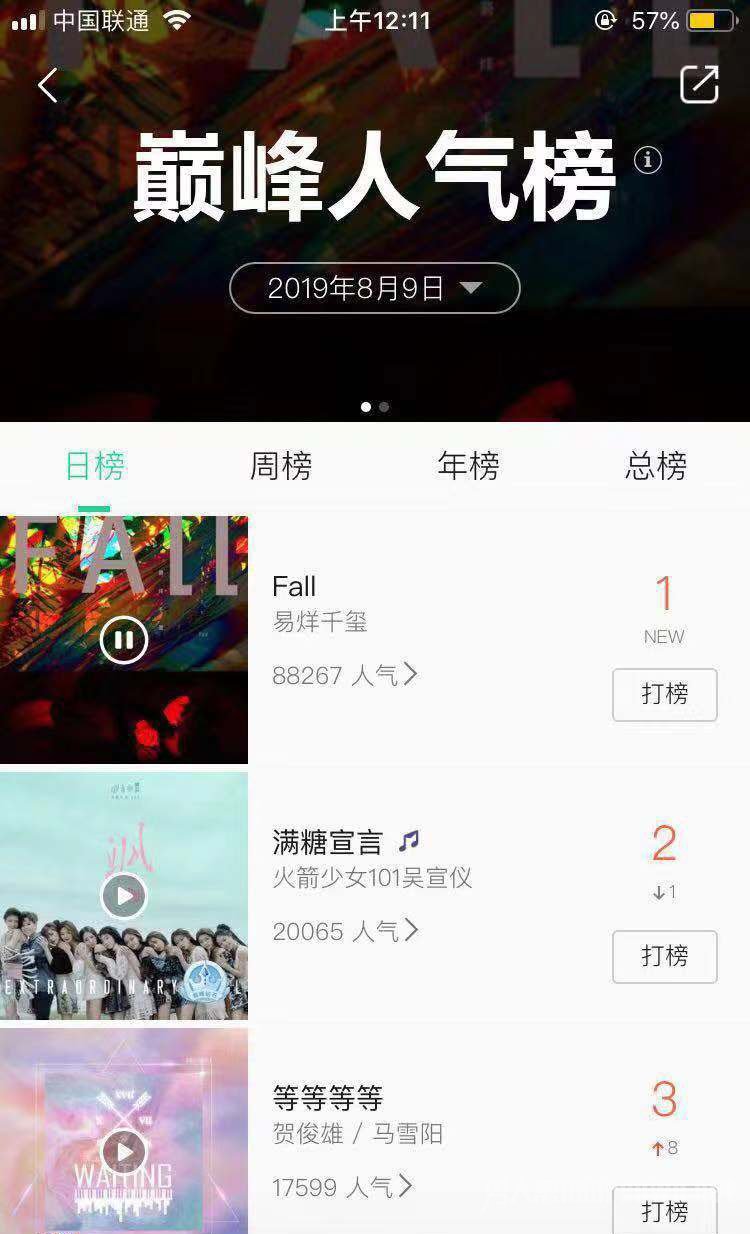View the 17599 人气 details
The height and width of the screenshot is (1234, 750).
(343, 1187)
